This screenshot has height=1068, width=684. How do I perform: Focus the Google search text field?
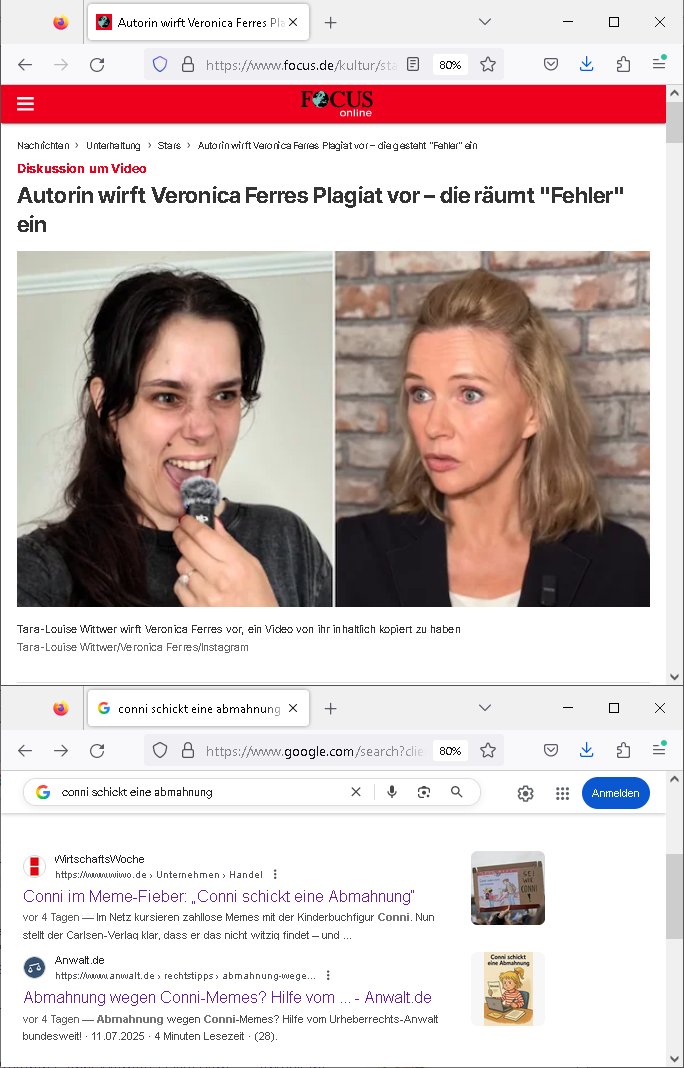click(x=200, y=792)
